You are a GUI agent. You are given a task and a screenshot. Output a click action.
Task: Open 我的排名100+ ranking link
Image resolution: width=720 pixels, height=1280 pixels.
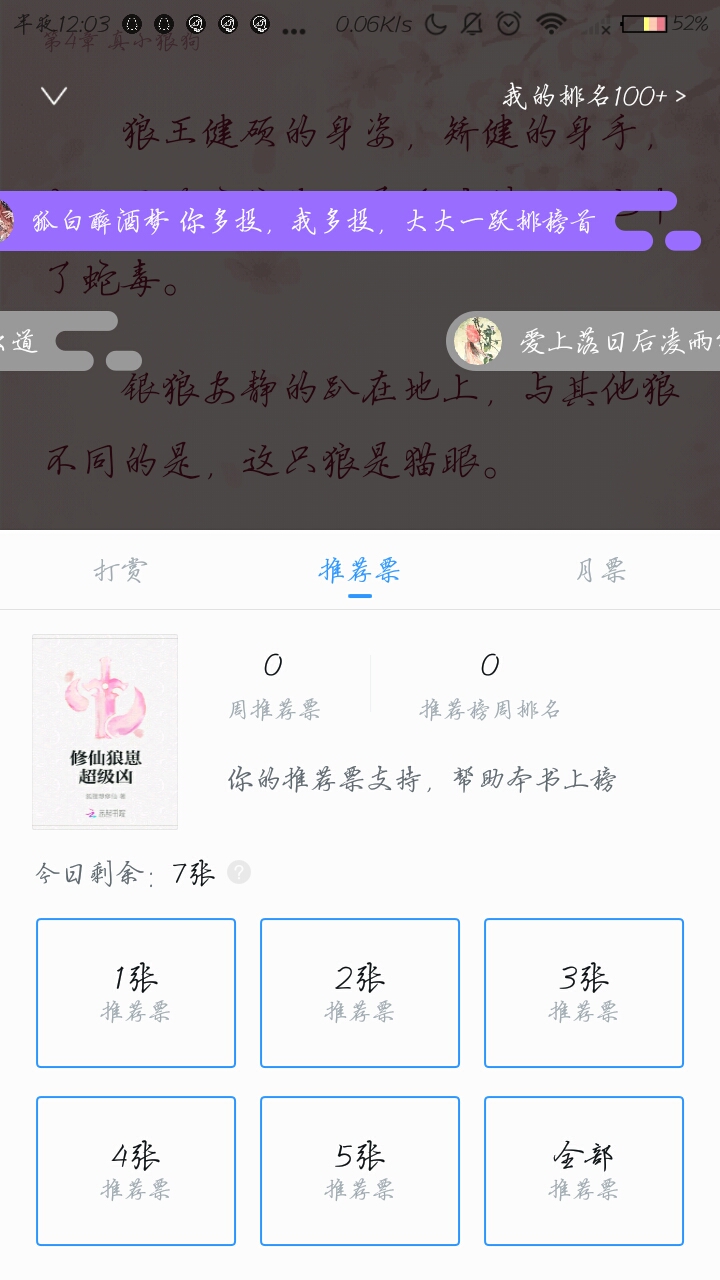[594, 97]
